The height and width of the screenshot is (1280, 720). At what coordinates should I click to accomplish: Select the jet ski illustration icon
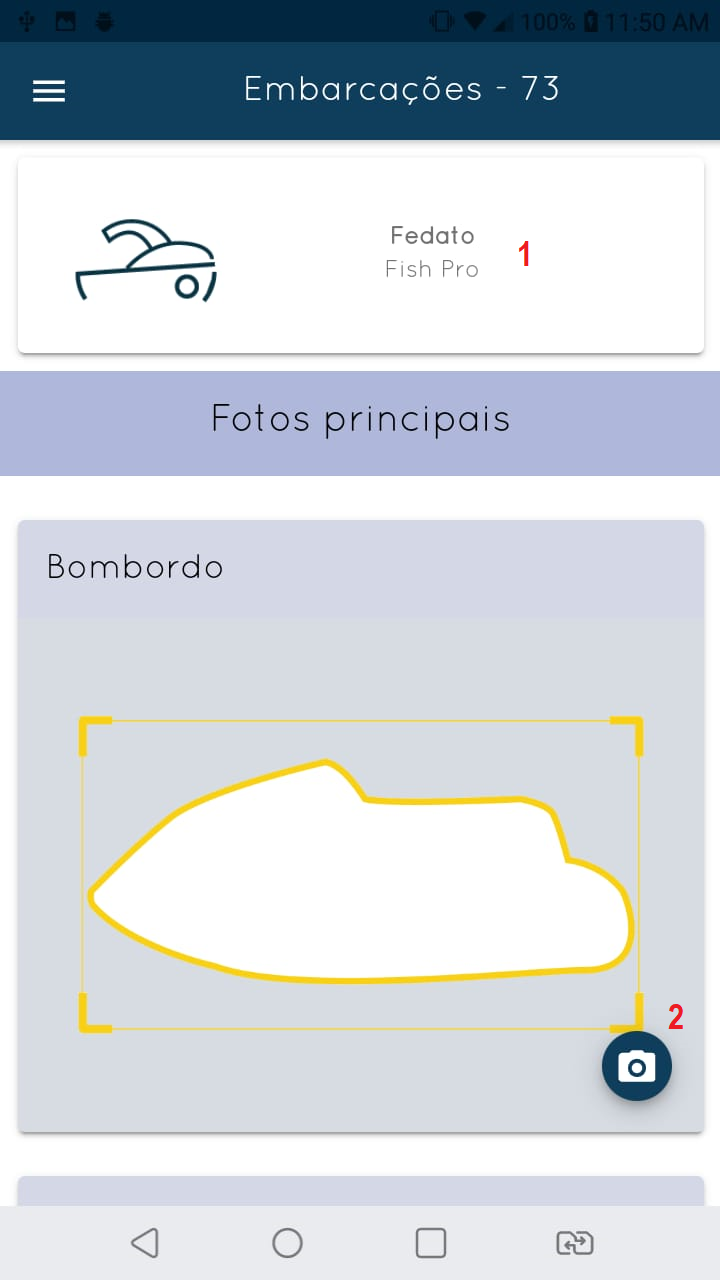pyautogui.click(x=146, y=258)
